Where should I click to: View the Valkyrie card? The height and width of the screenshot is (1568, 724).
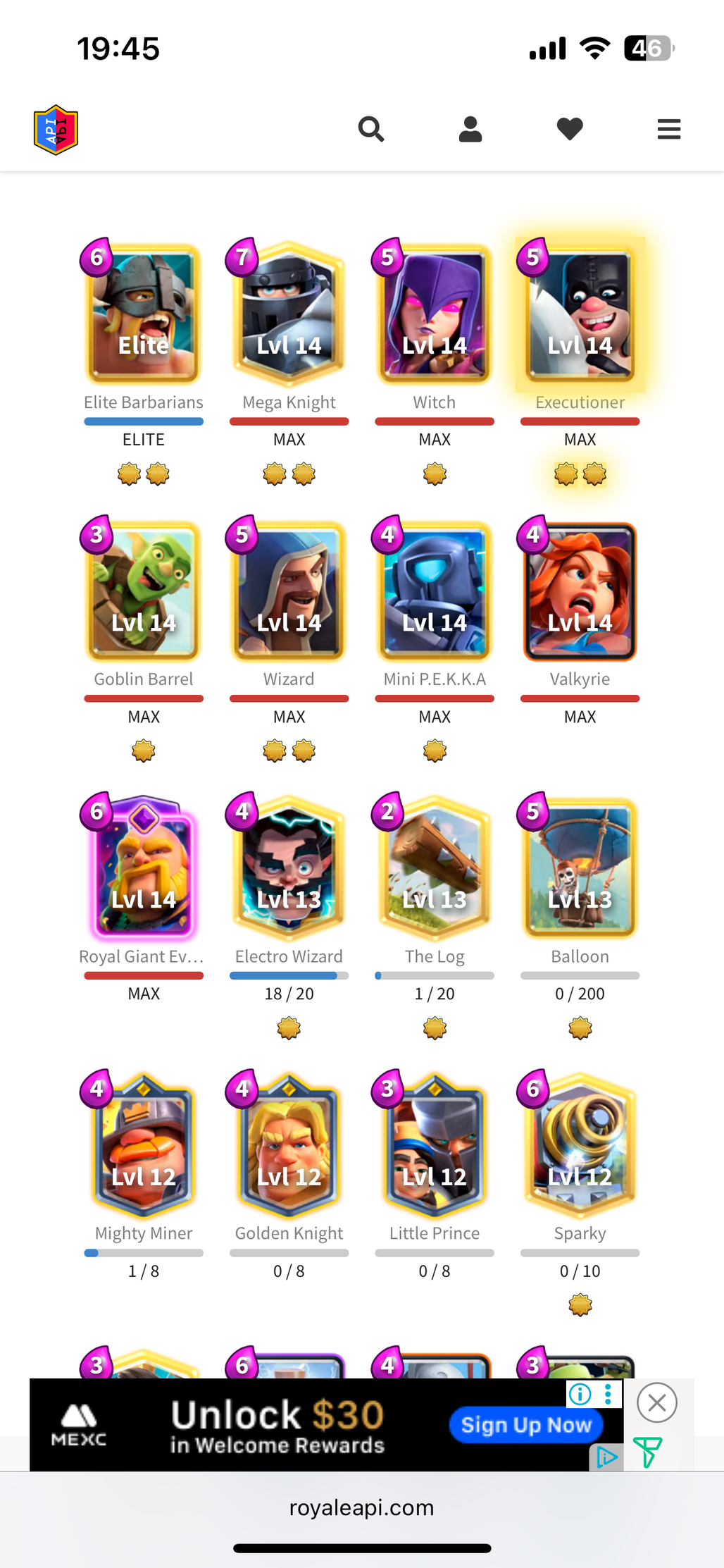(x=580, y=591)
